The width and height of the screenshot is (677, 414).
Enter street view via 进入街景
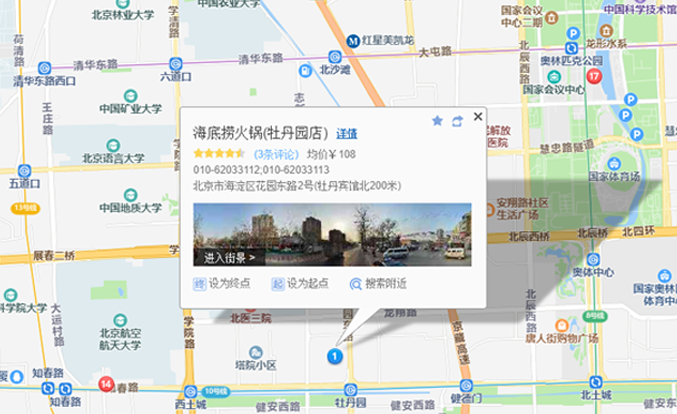229,257
